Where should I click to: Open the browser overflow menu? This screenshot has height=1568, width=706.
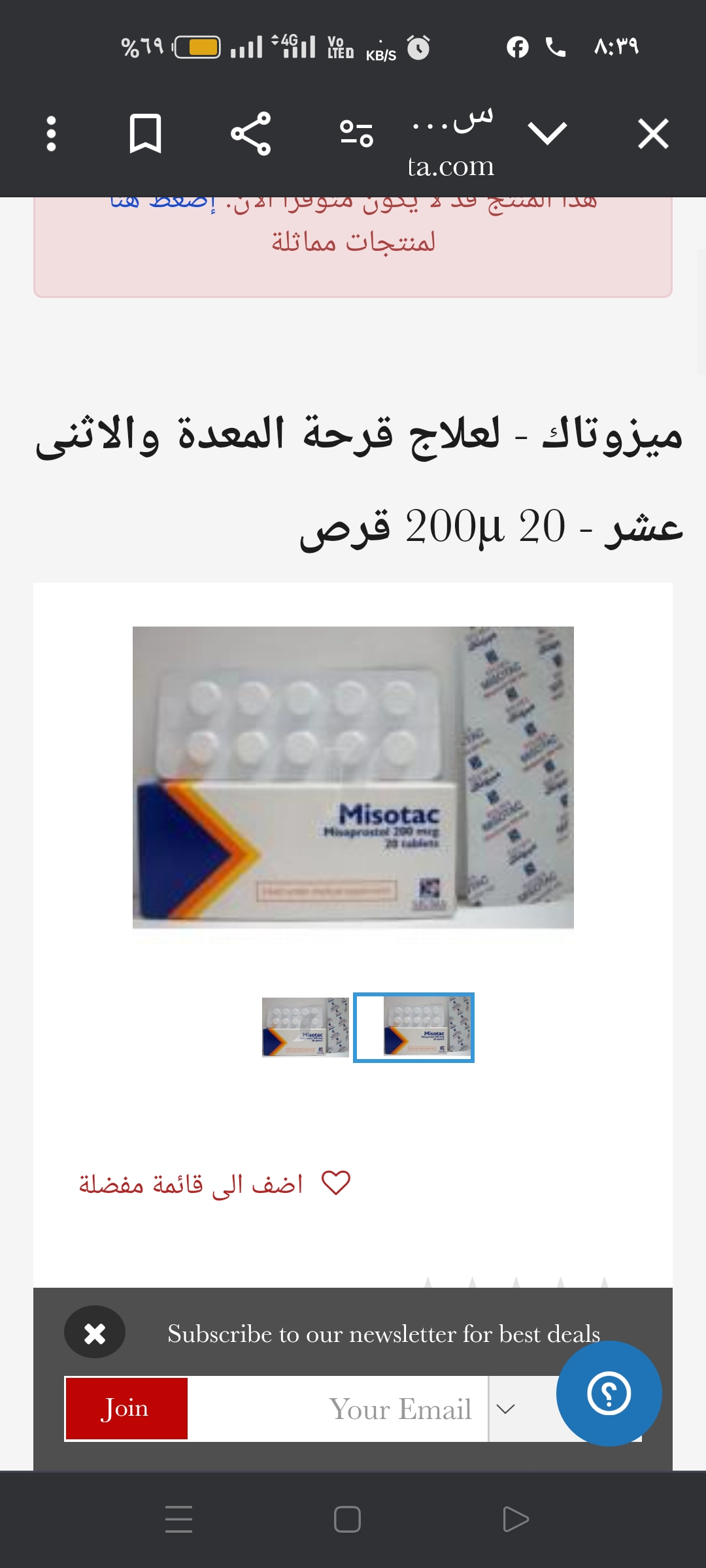[x=52, y=134]
